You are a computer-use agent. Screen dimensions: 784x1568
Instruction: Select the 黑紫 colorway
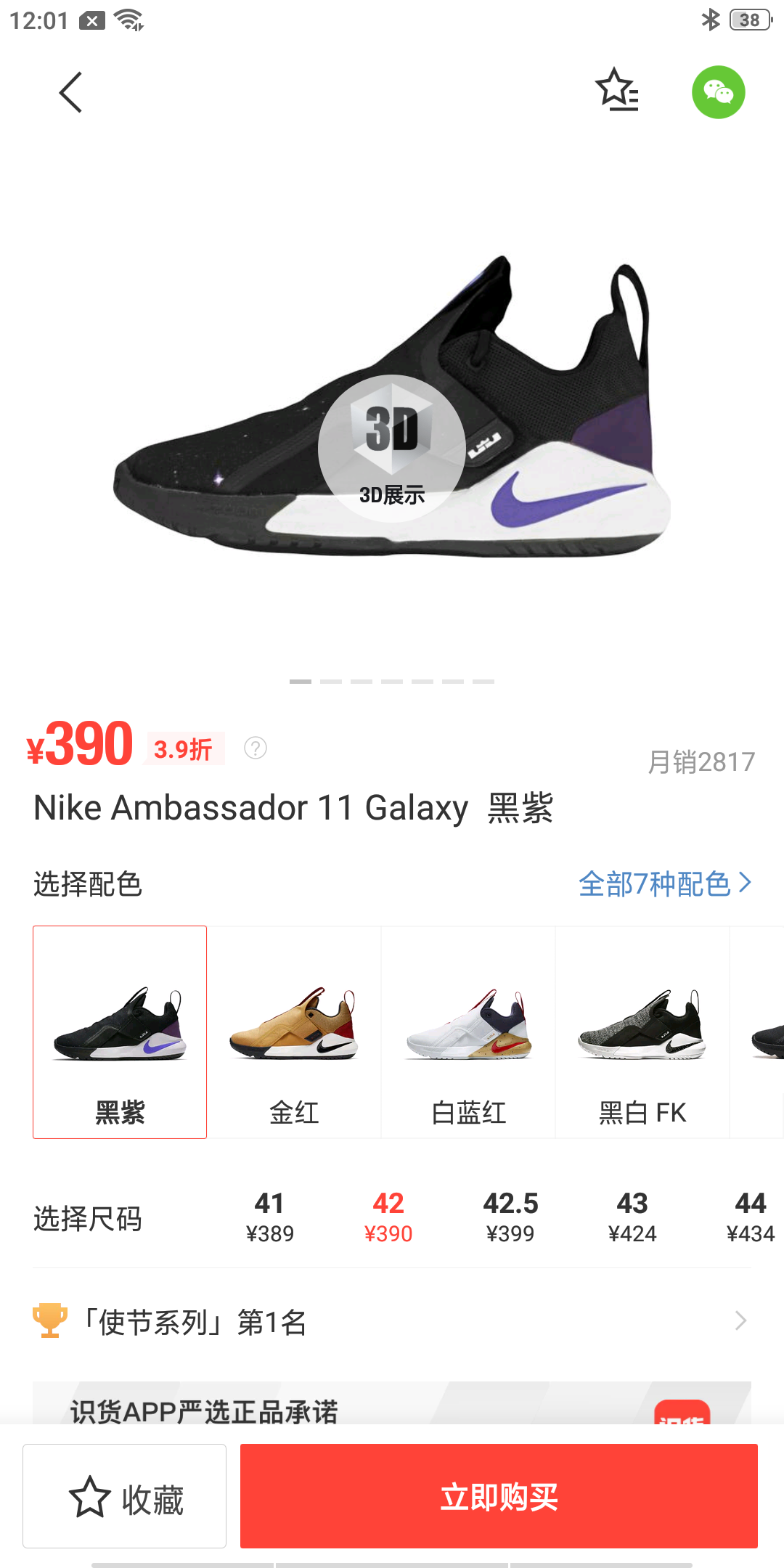click(120, 1032)
